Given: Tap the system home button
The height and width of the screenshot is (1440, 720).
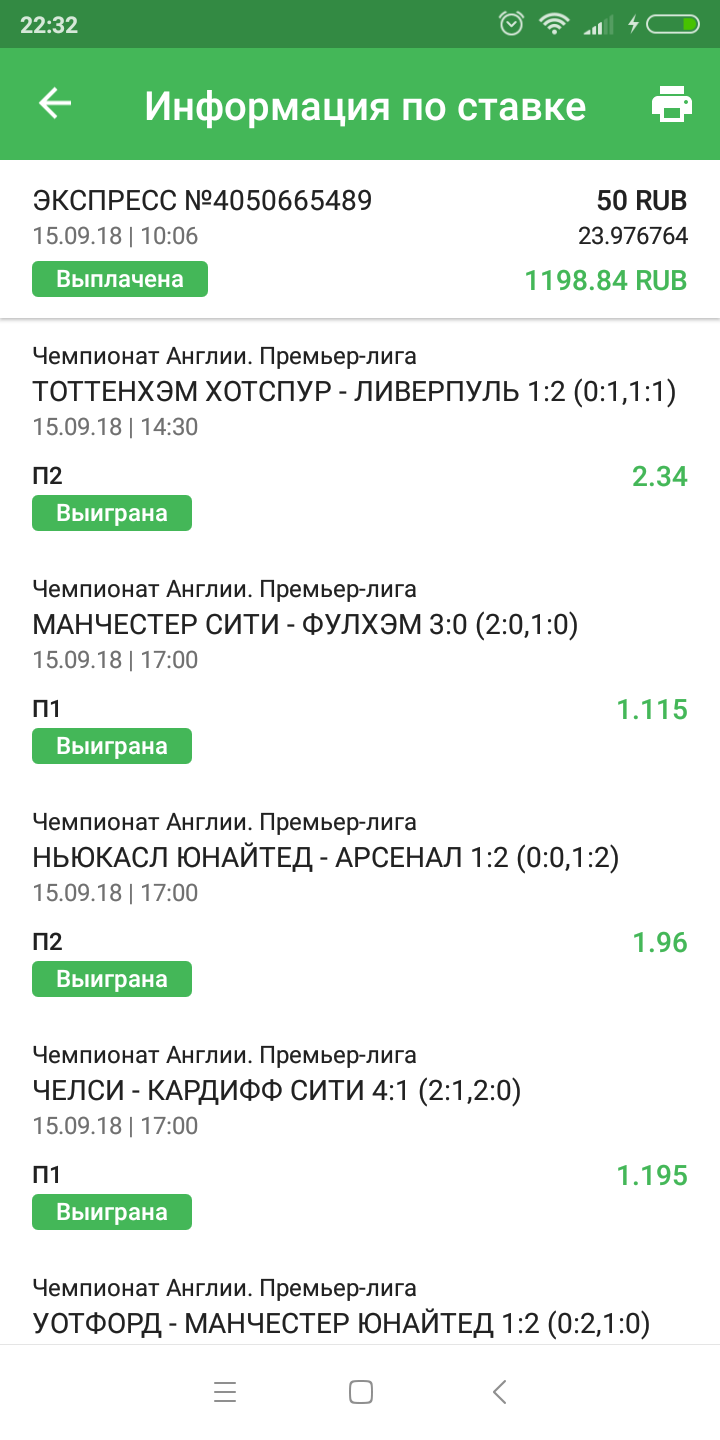Looking at the screenshot, I should tap(361, 1392).
